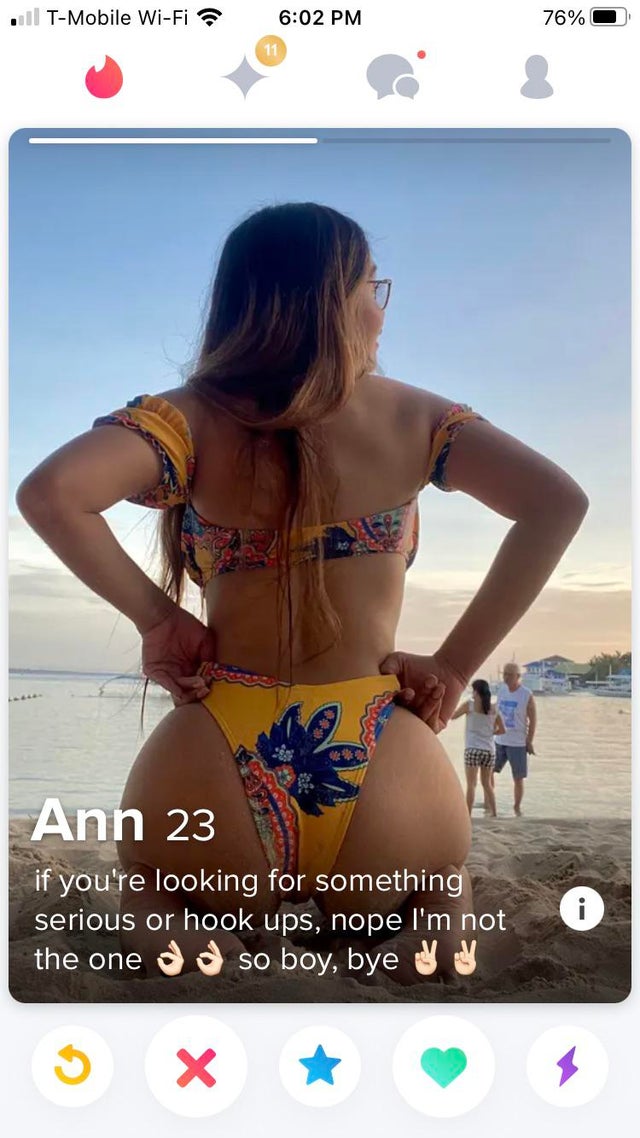Like Ann with the green heart

(x=443, y=1066)
